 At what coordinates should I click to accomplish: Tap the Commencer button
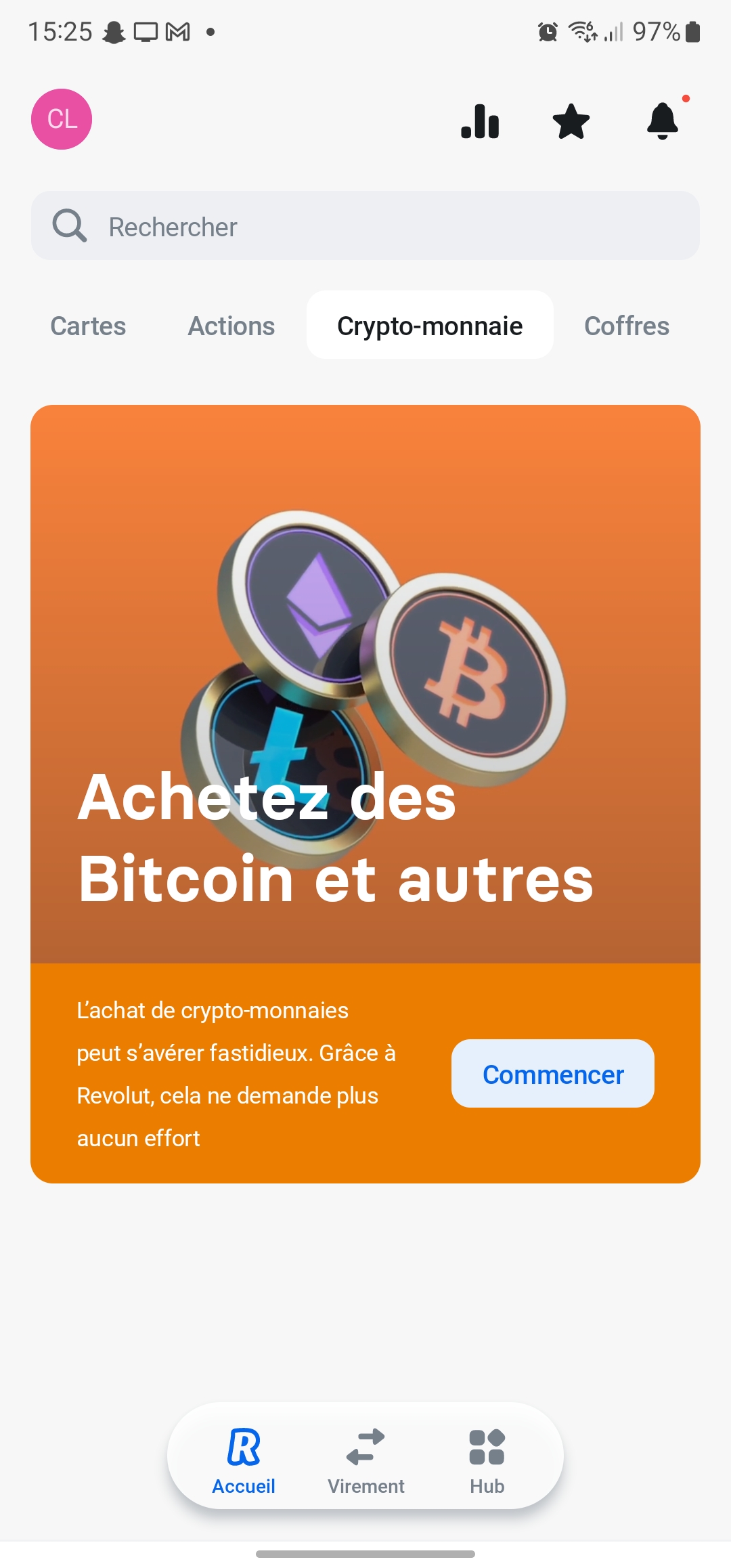553,1074
